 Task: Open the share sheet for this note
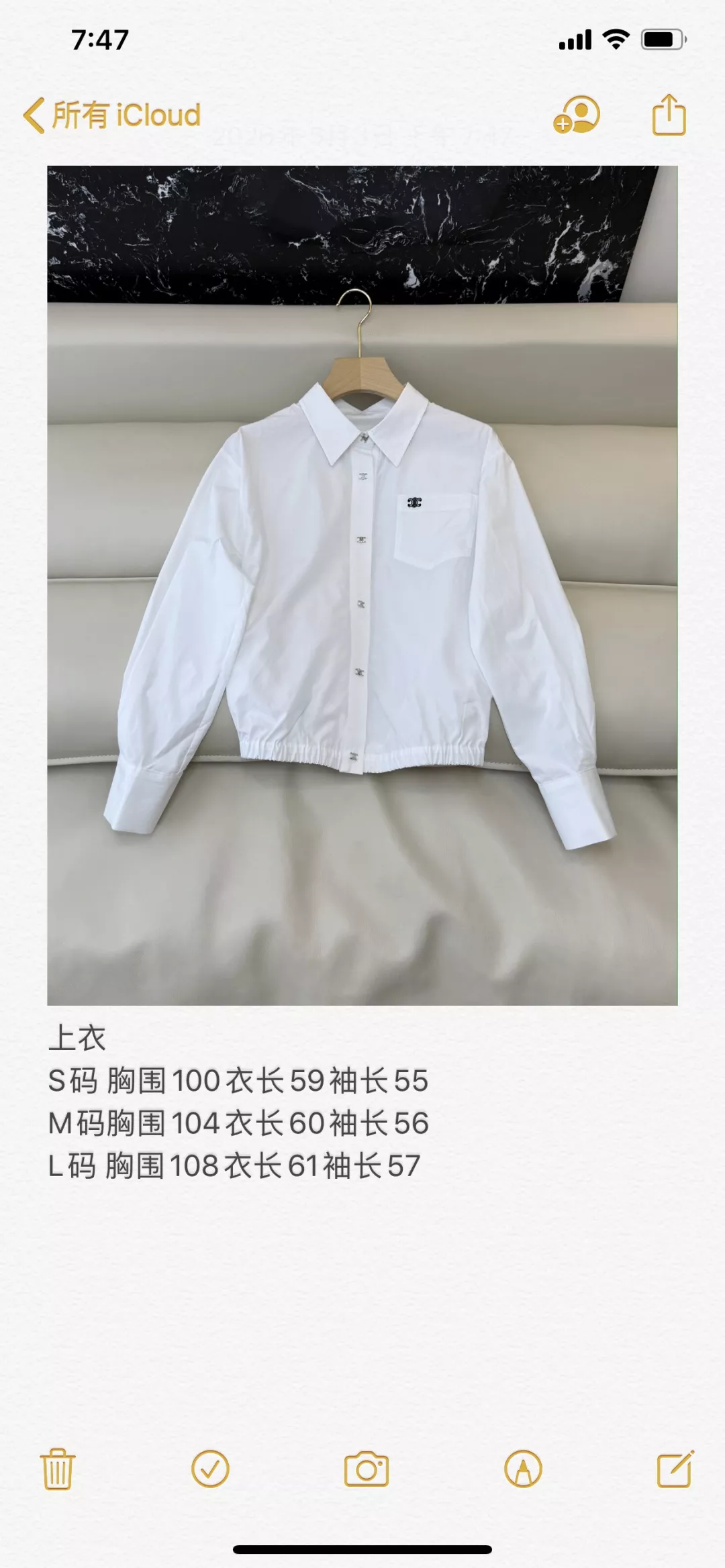(x=669, y=115)
